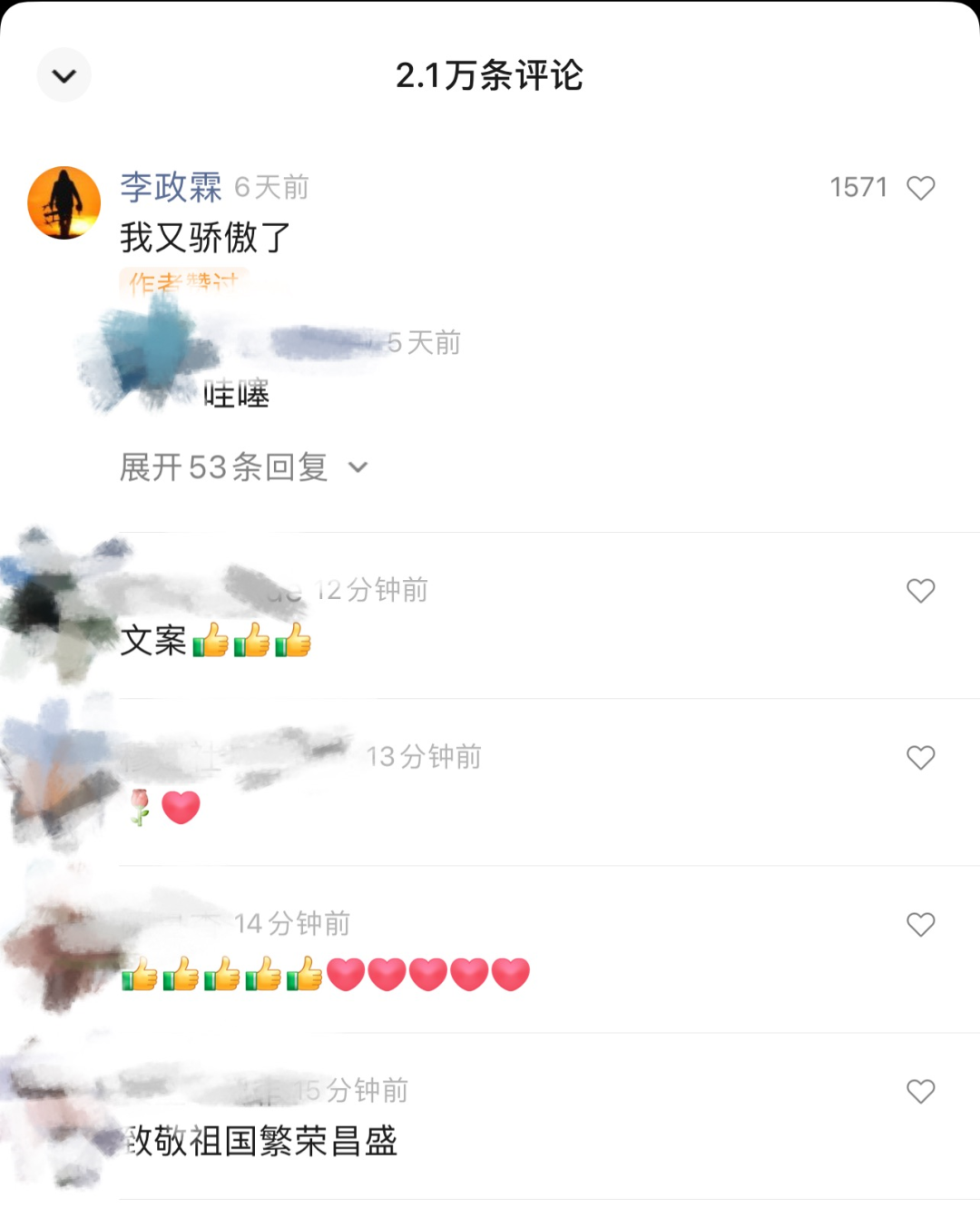Open 李政霖's profile avatar

[x=64, y=202]
